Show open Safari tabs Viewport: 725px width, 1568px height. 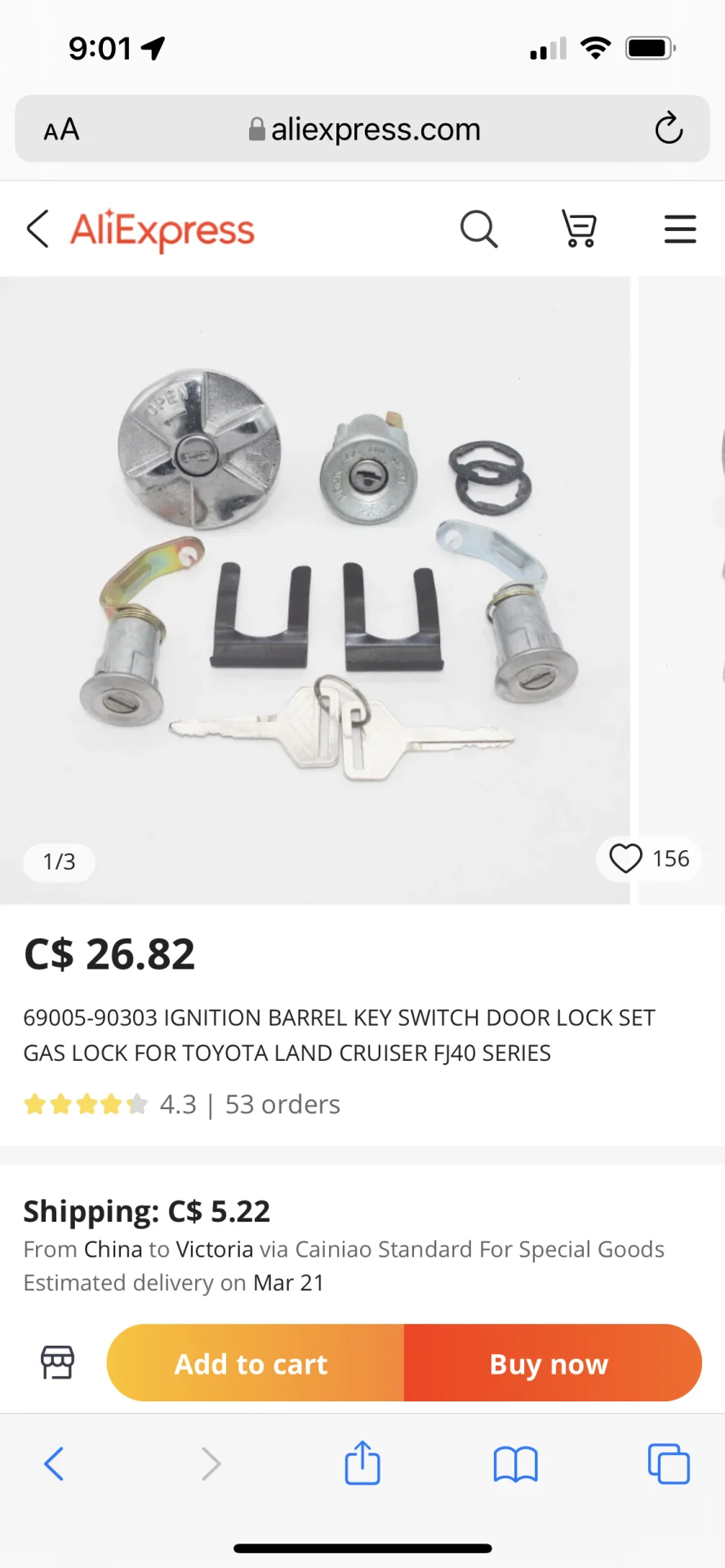669,1463
